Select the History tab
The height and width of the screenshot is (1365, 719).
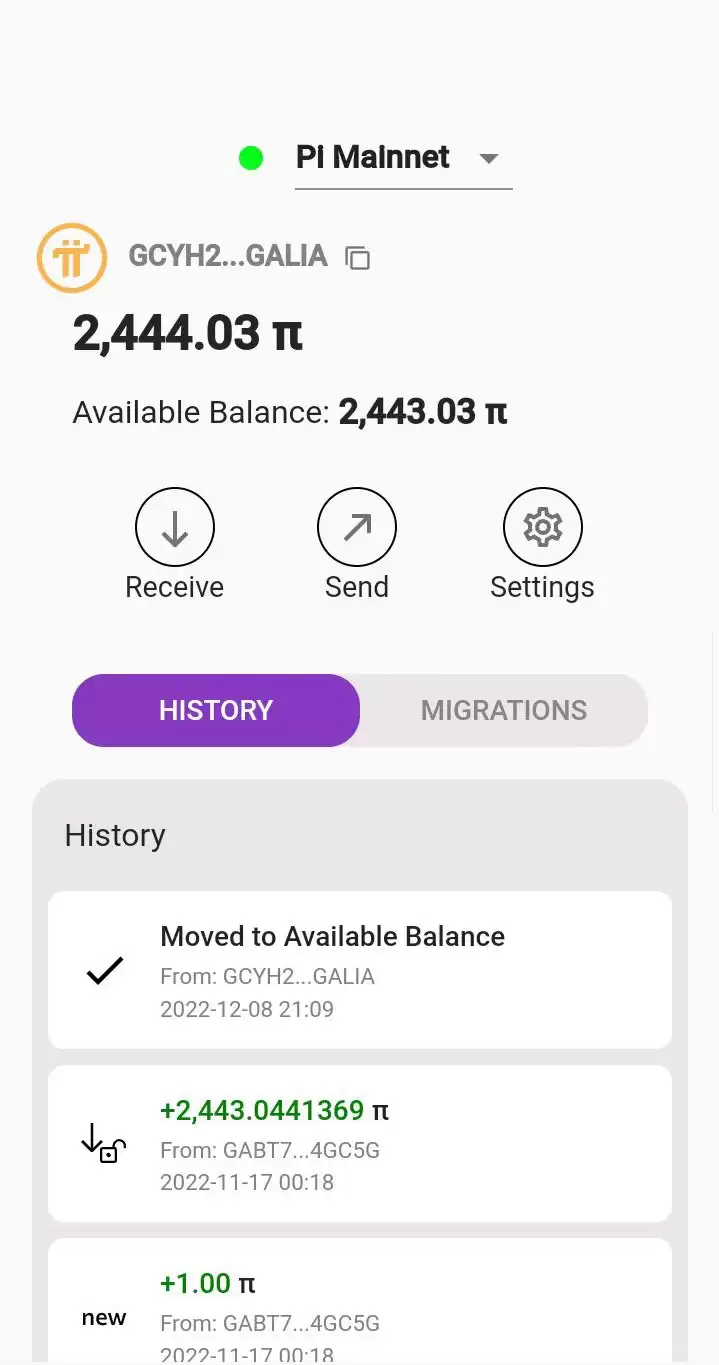point(216,710)
